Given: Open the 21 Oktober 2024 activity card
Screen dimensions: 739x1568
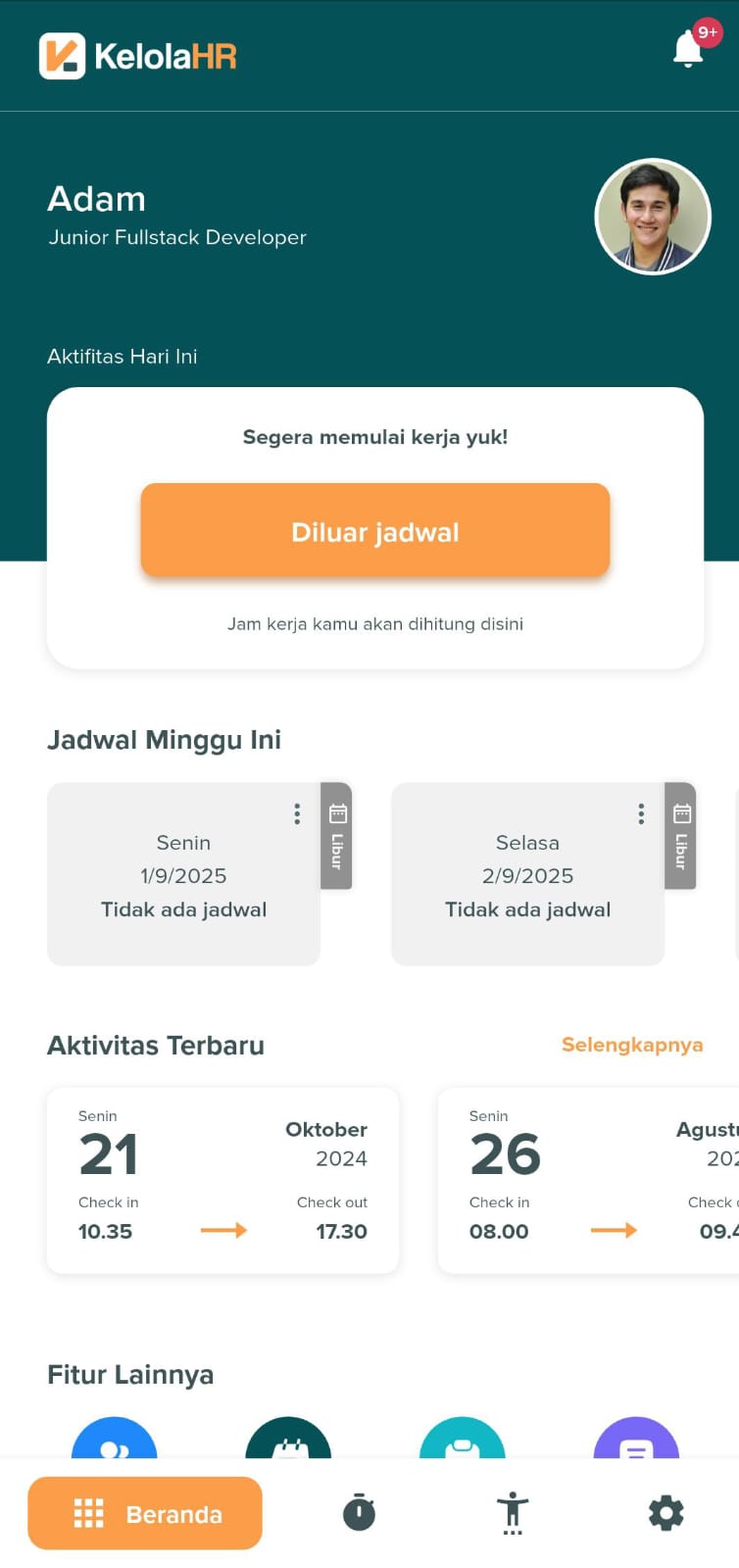Looking at the screenshot, I should click(222, 1180).
